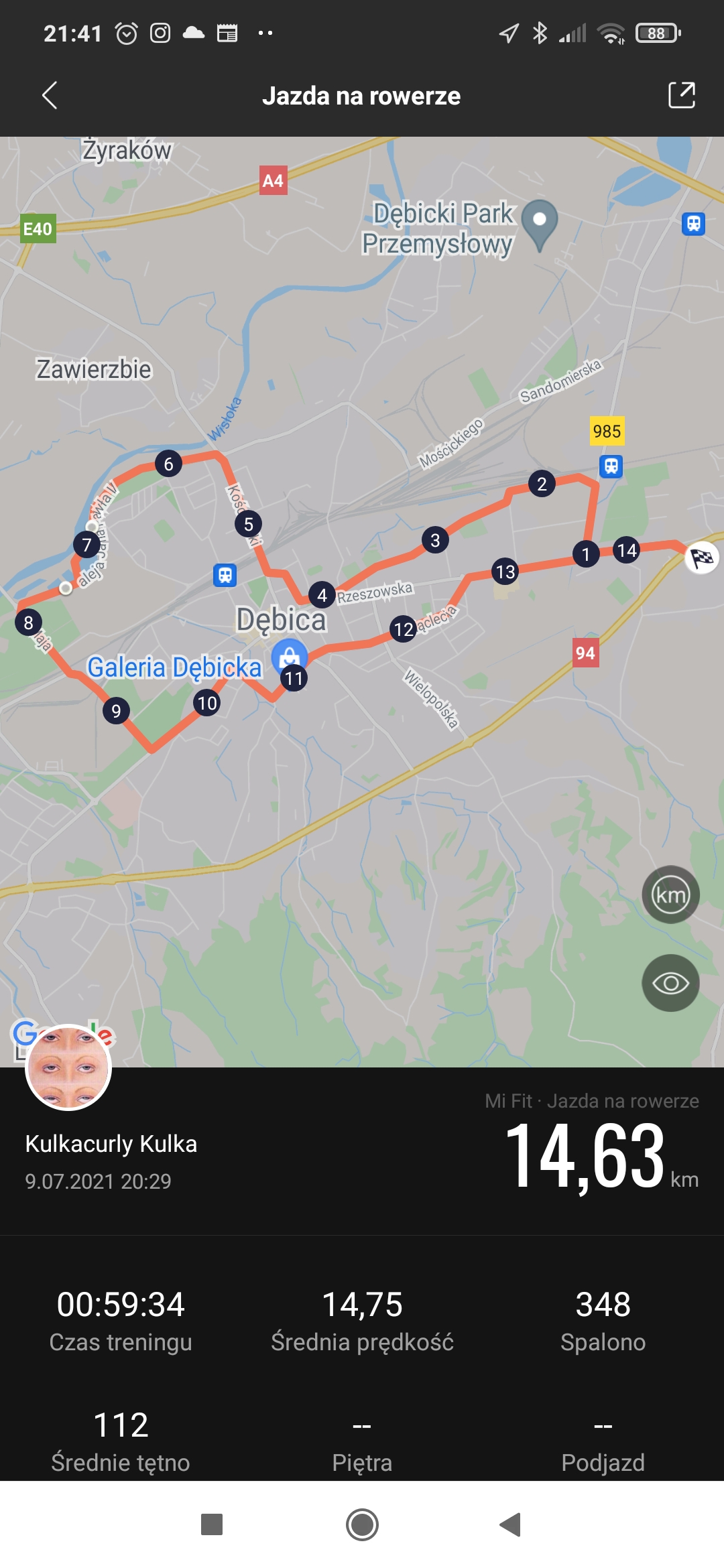Tap the system back triangle
724x1568 pixels.
click(x=511, y=1524)
